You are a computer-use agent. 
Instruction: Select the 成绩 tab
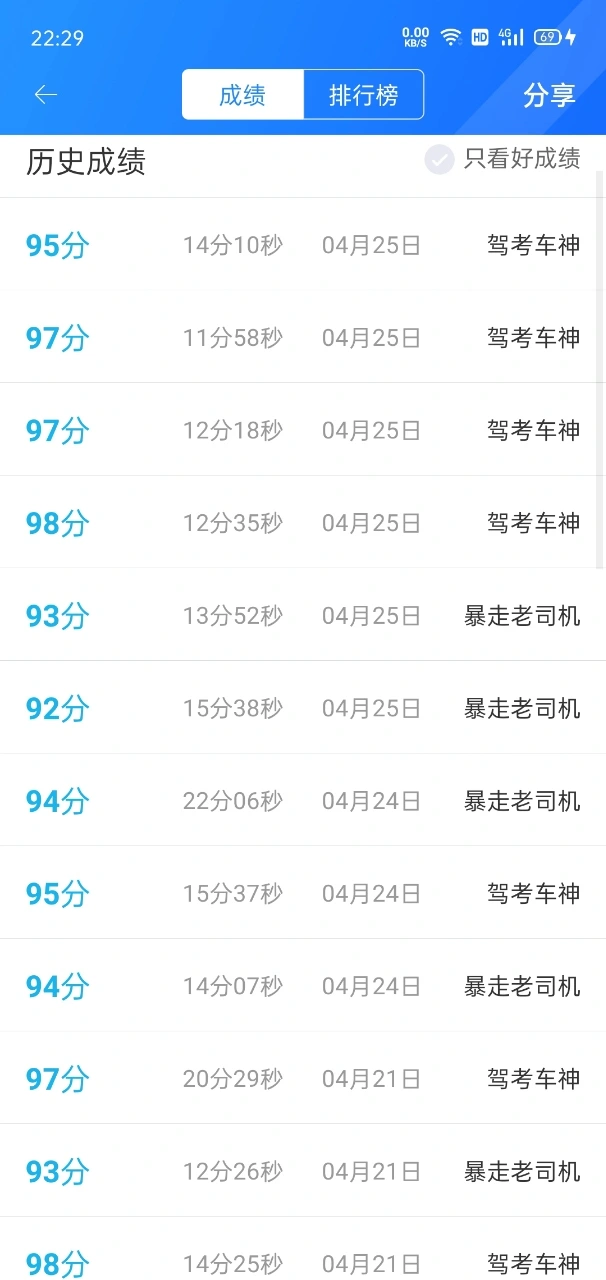(x=242, y=95)
